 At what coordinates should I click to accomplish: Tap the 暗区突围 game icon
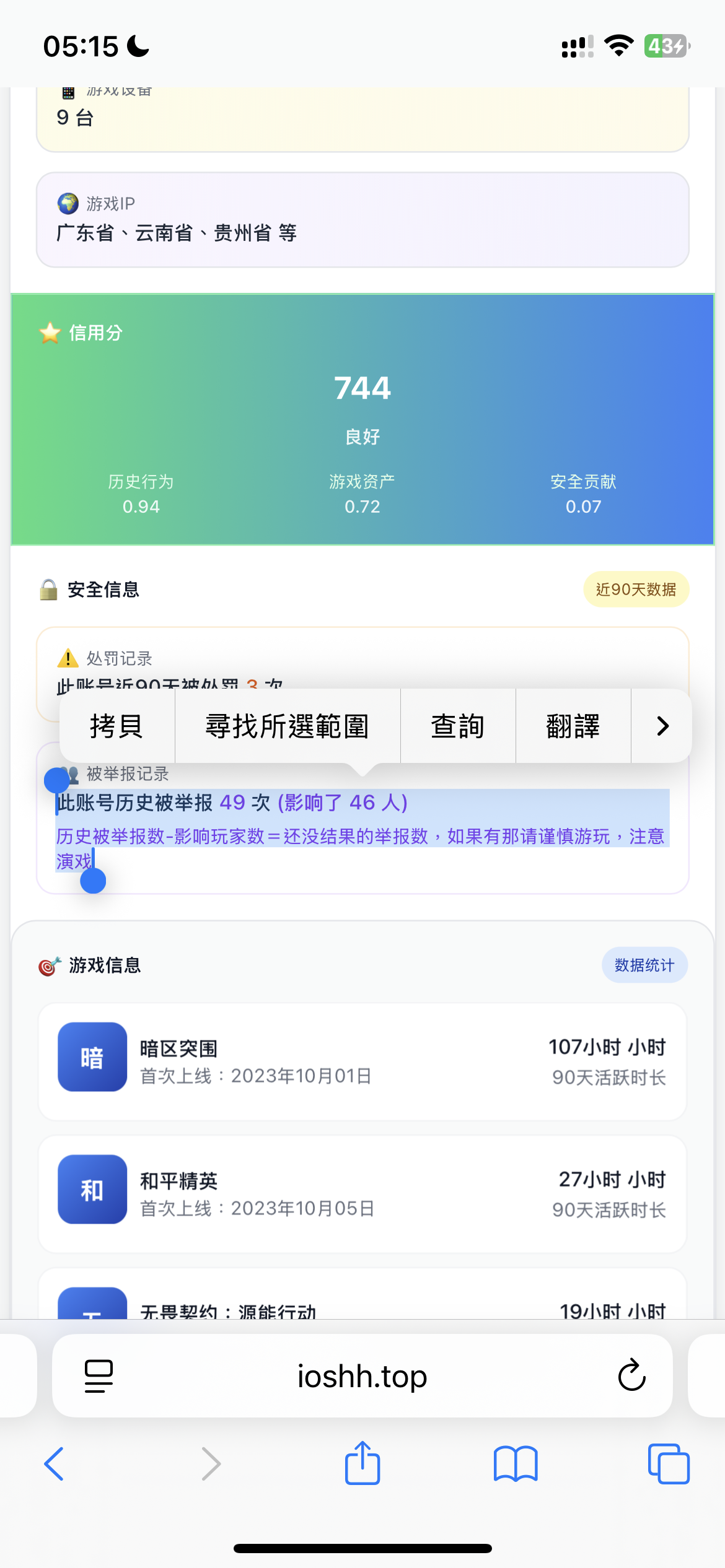click(x=92, y=1057)
